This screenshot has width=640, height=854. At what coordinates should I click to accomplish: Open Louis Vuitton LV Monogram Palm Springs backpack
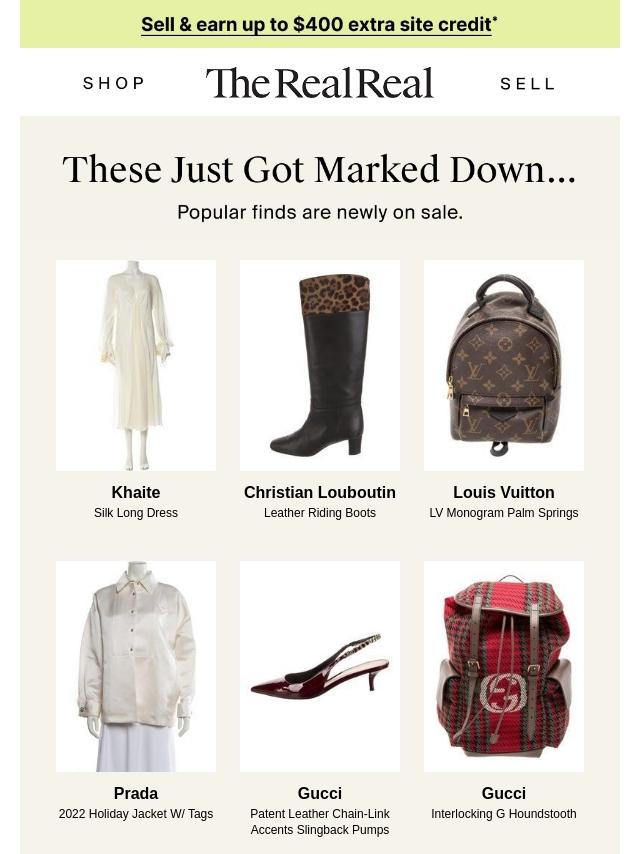[x=504, y=365]
